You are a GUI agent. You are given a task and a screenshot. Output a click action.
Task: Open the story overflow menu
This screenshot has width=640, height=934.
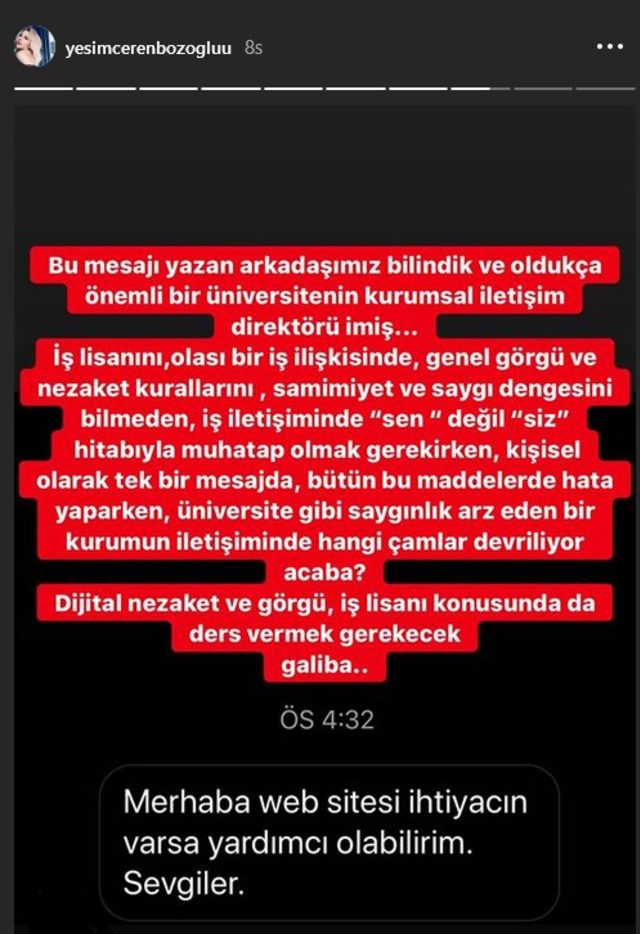[608, 47]
